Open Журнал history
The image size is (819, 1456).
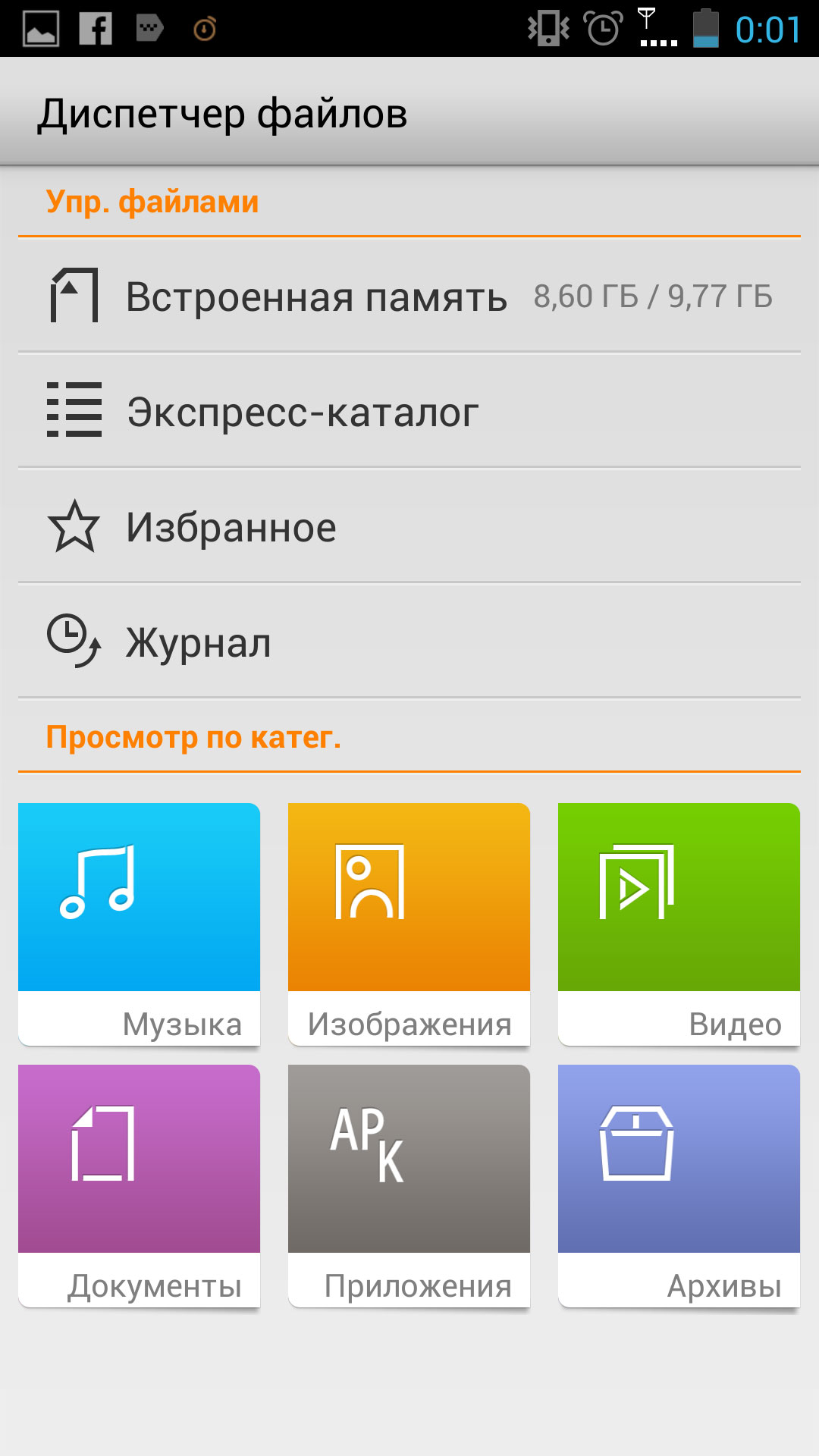409,642
